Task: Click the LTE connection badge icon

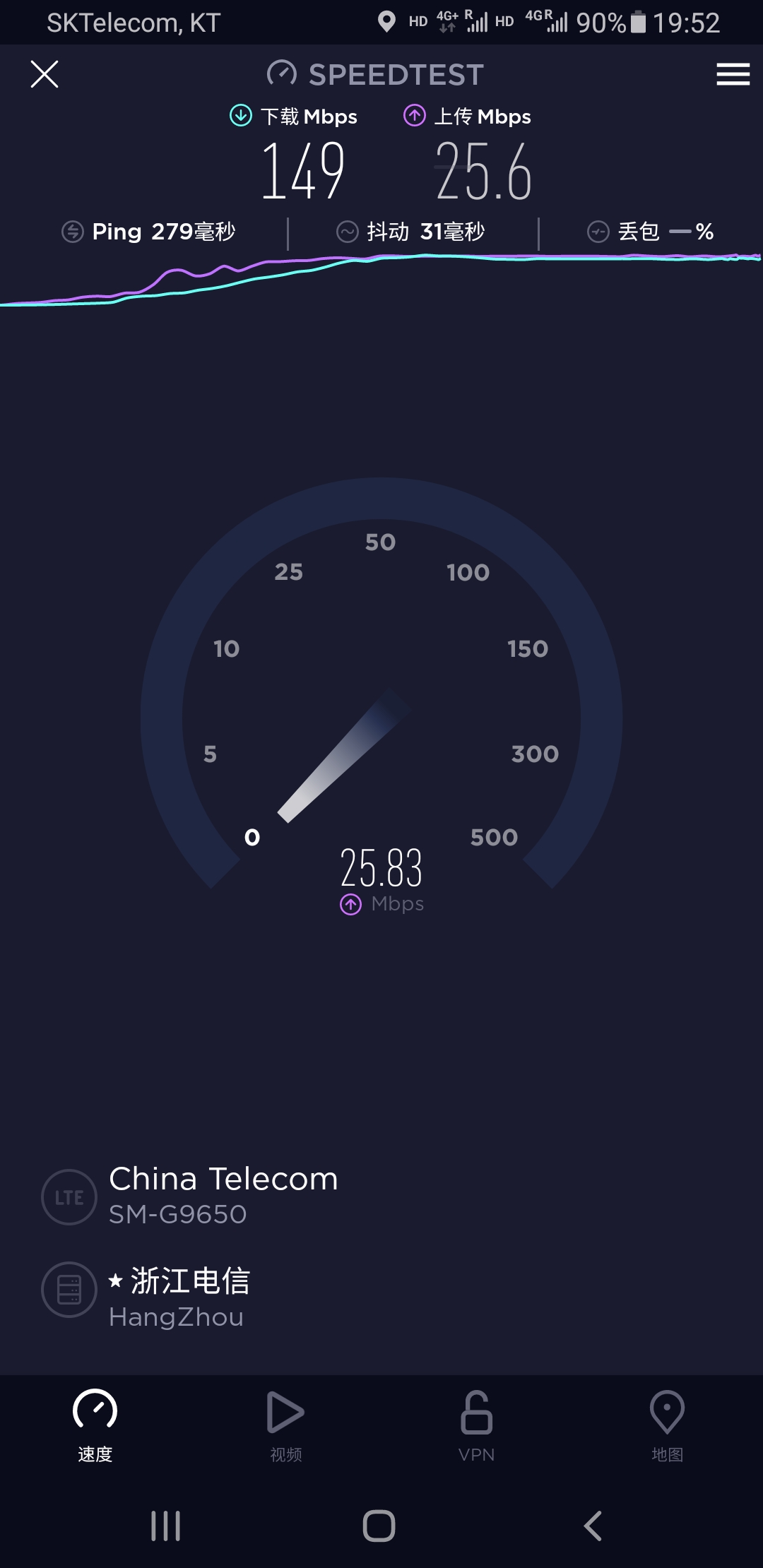Action: point(69,1196)
